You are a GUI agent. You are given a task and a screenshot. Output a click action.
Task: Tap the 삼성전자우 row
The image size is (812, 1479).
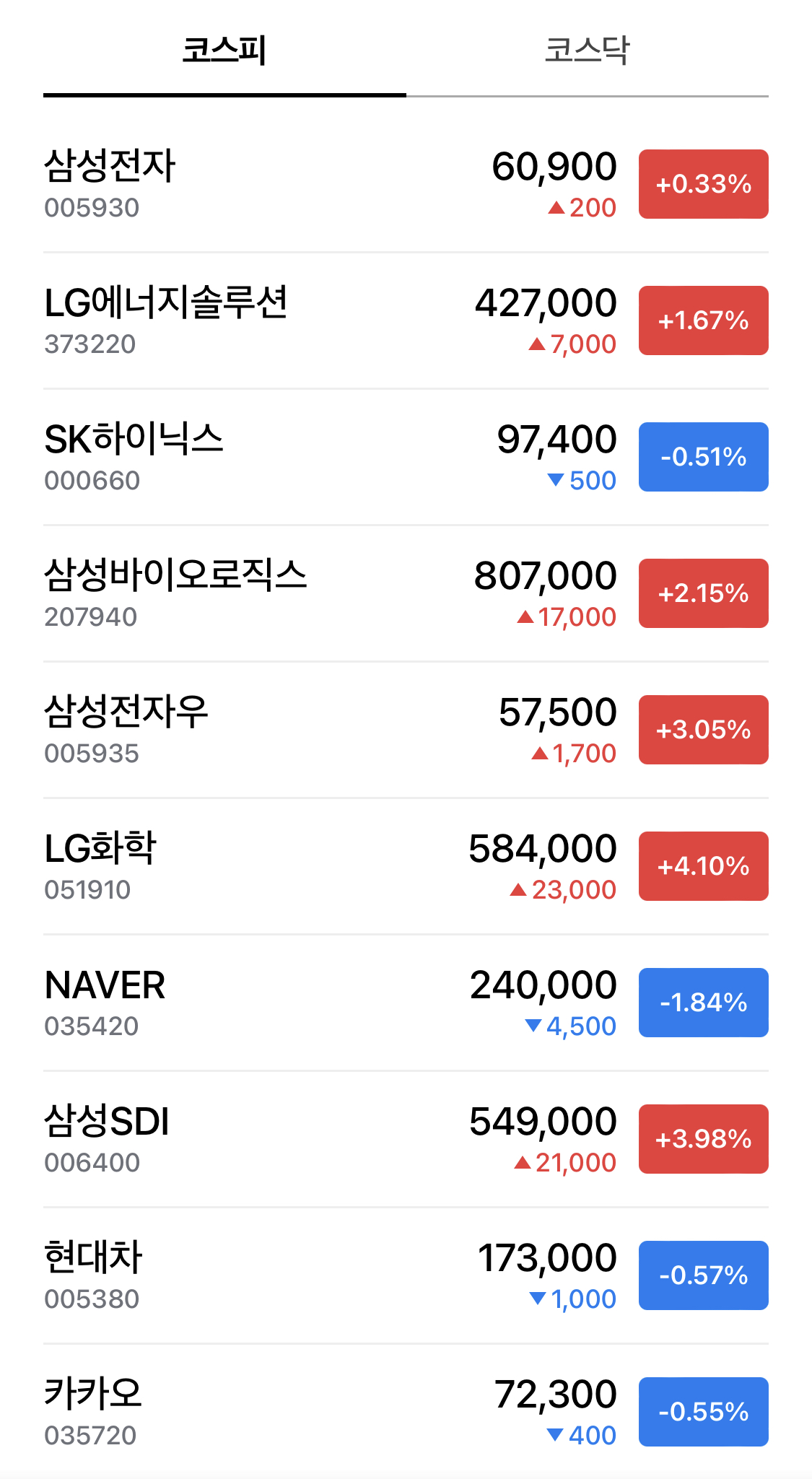(406, 730)
